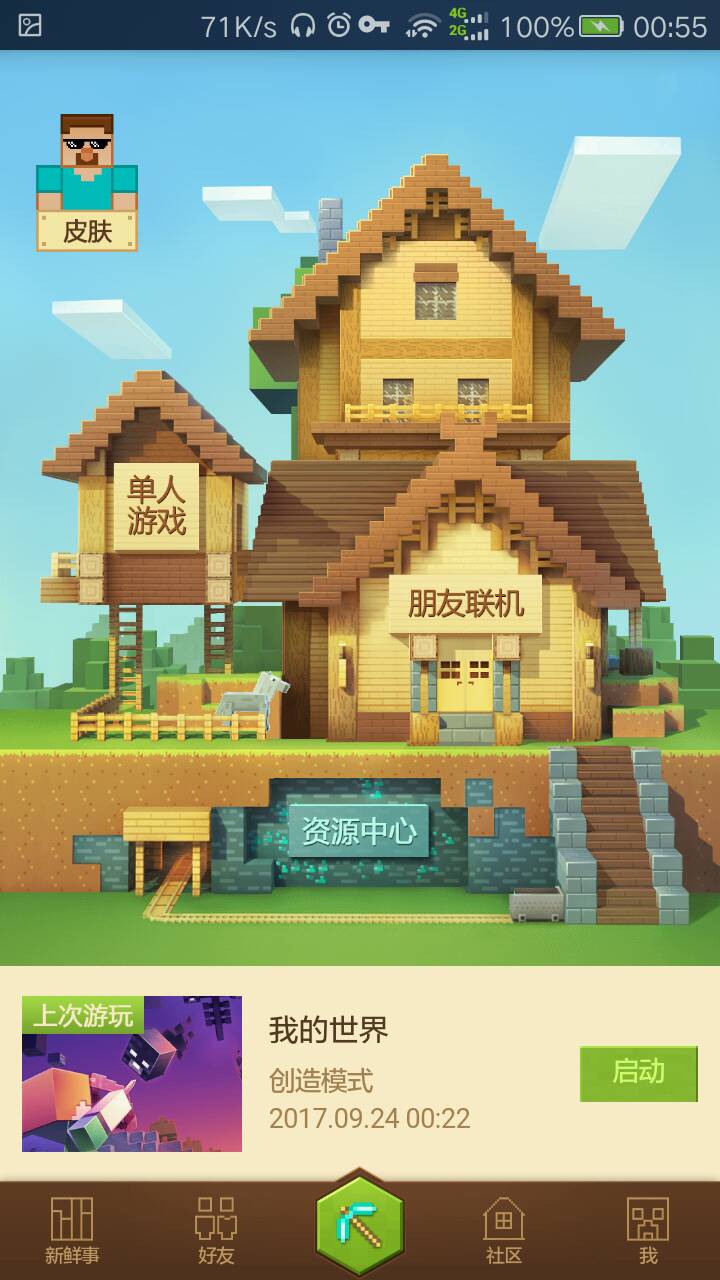
Task: Open 朋友联机 multiplayer with friends
Action: pos(465,603)
